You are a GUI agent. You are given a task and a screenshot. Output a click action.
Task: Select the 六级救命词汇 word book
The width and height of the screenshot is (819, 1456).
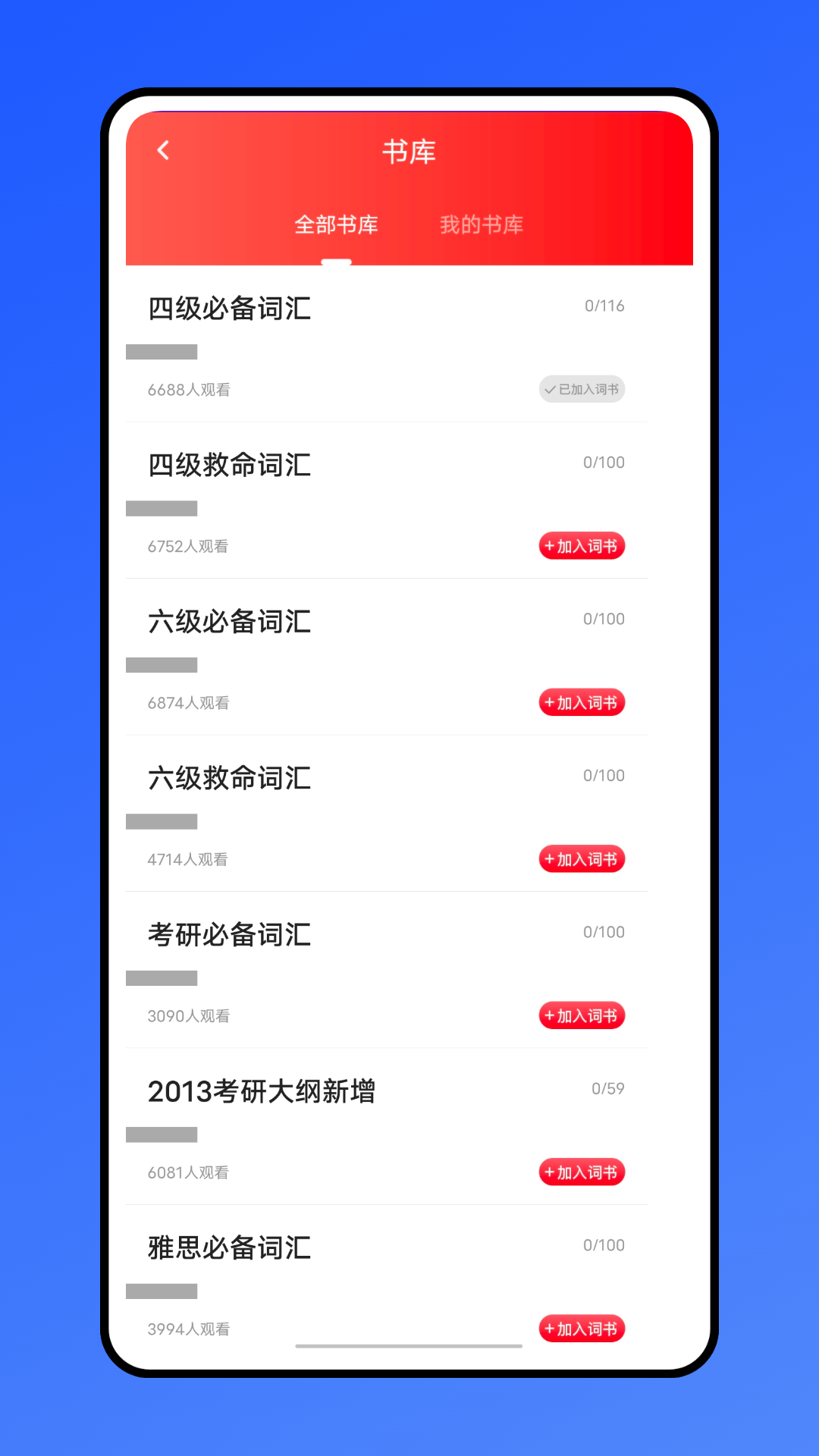[230, 777]
